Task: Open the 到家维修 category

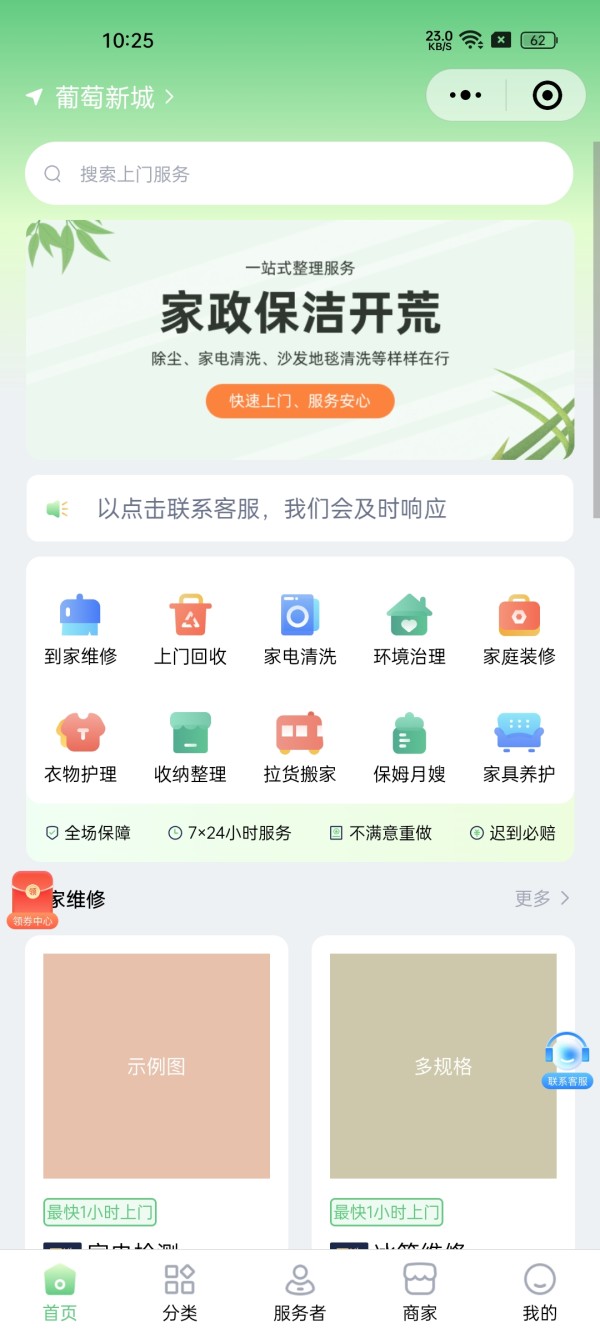Action: click(80, 630)
